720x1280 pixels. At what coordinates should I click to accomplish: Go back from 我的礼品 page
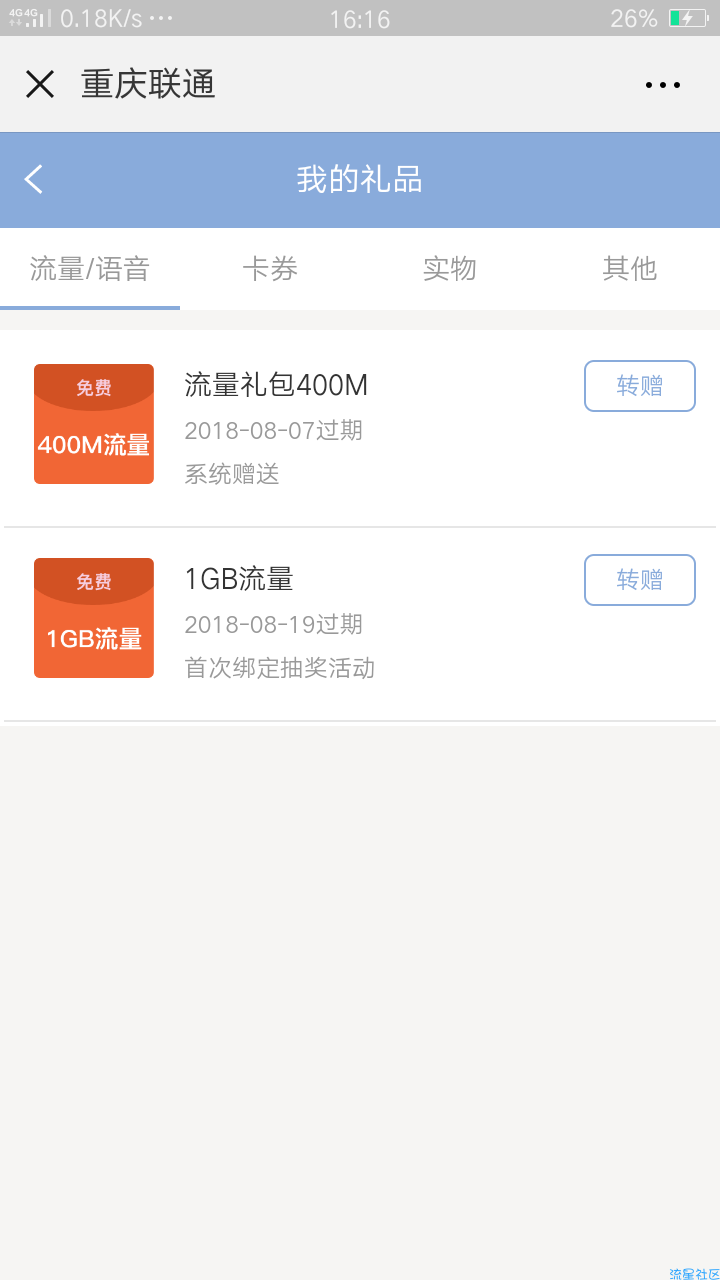pyautogui.click(x=34, y=180)
